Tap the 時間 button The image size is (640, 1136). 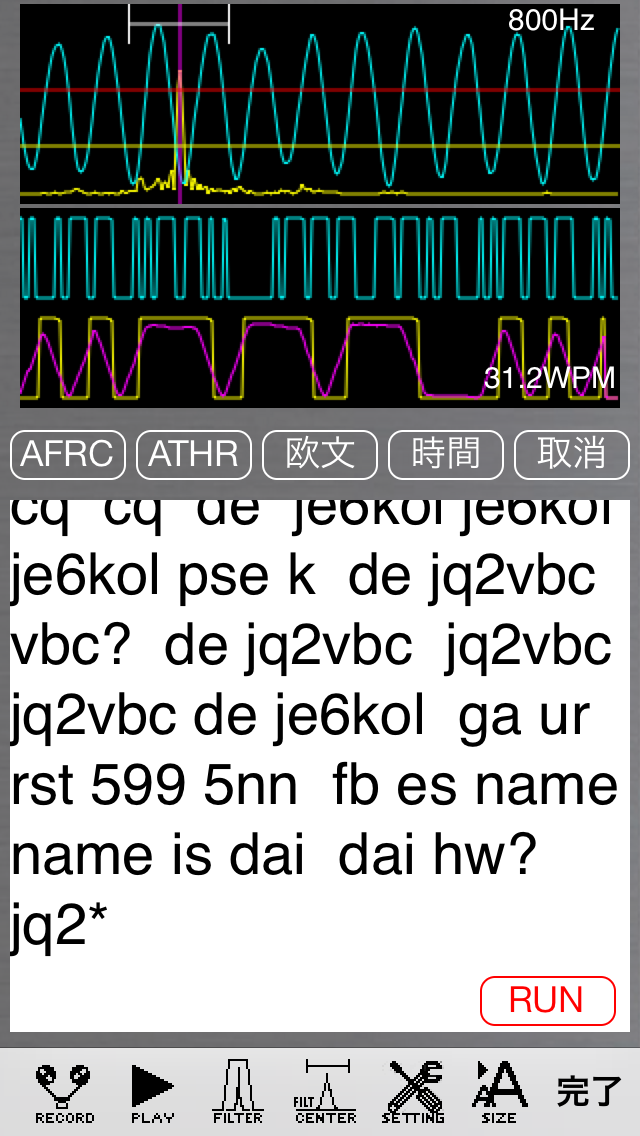tap(445, 454)
